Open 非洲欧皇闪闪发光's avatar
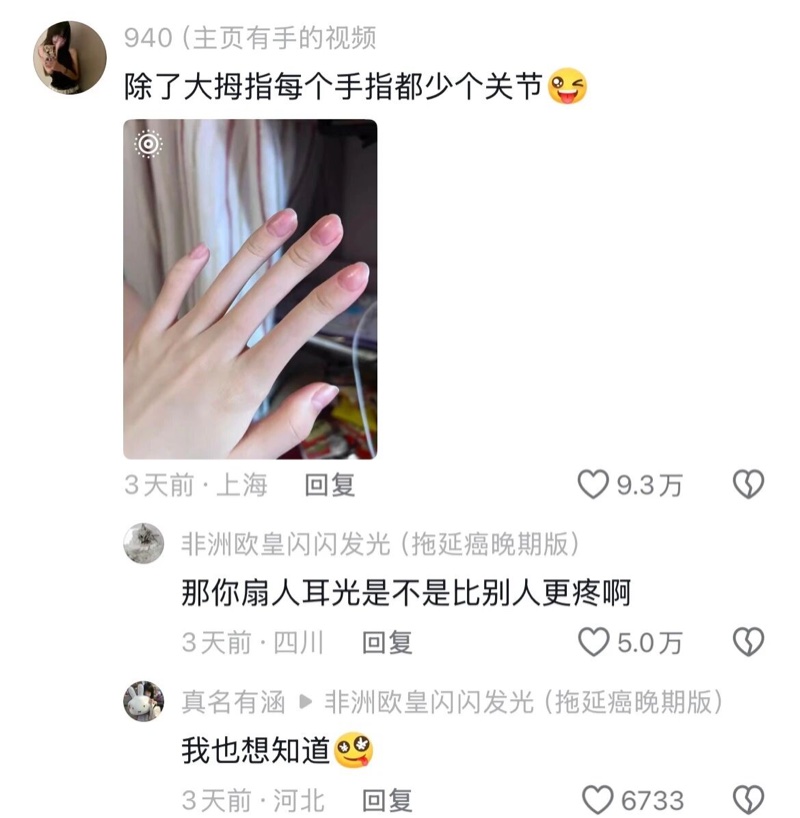The height and width of the screenshot is (818, 800). pos(144,543)
